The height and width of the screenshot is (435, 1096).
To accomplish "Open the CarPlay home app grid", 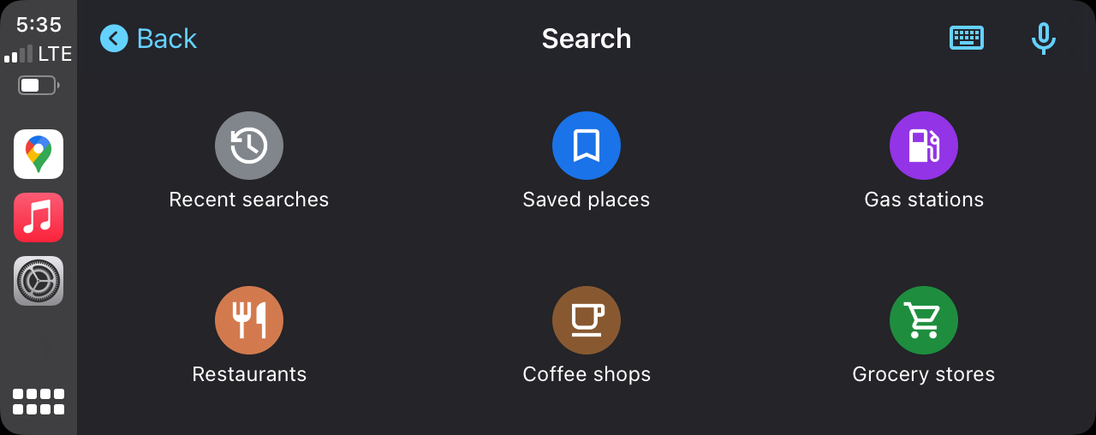I will pos(39,401).
